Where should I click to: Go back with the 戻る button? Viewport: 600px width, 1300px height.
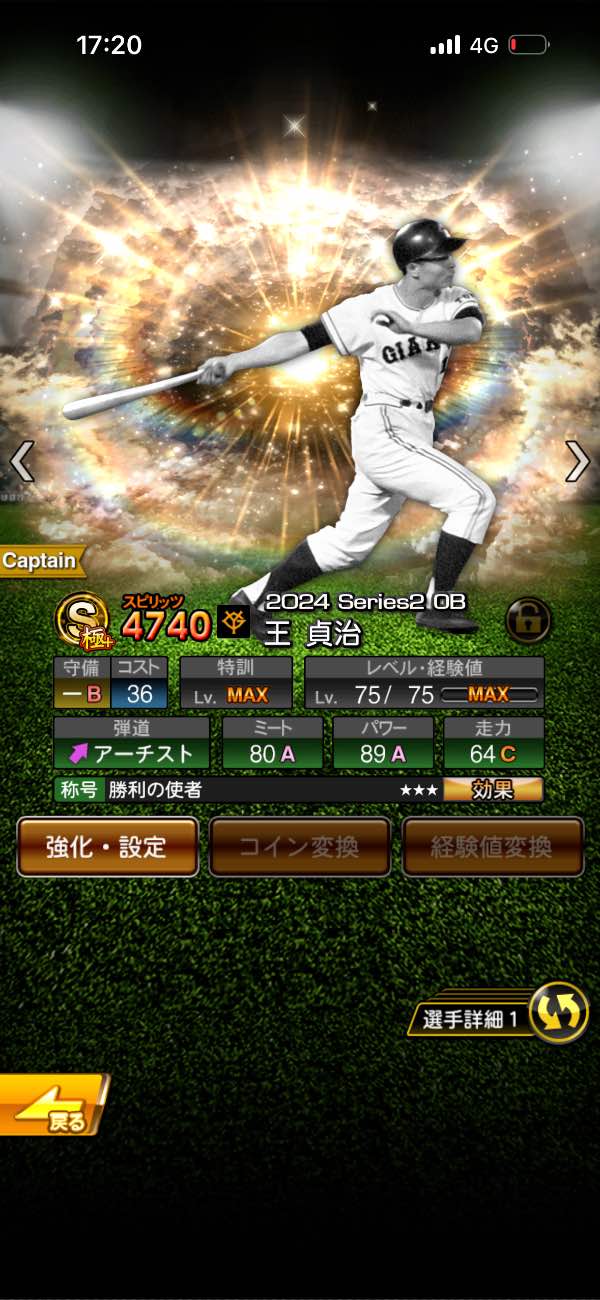click(52, 1105)
